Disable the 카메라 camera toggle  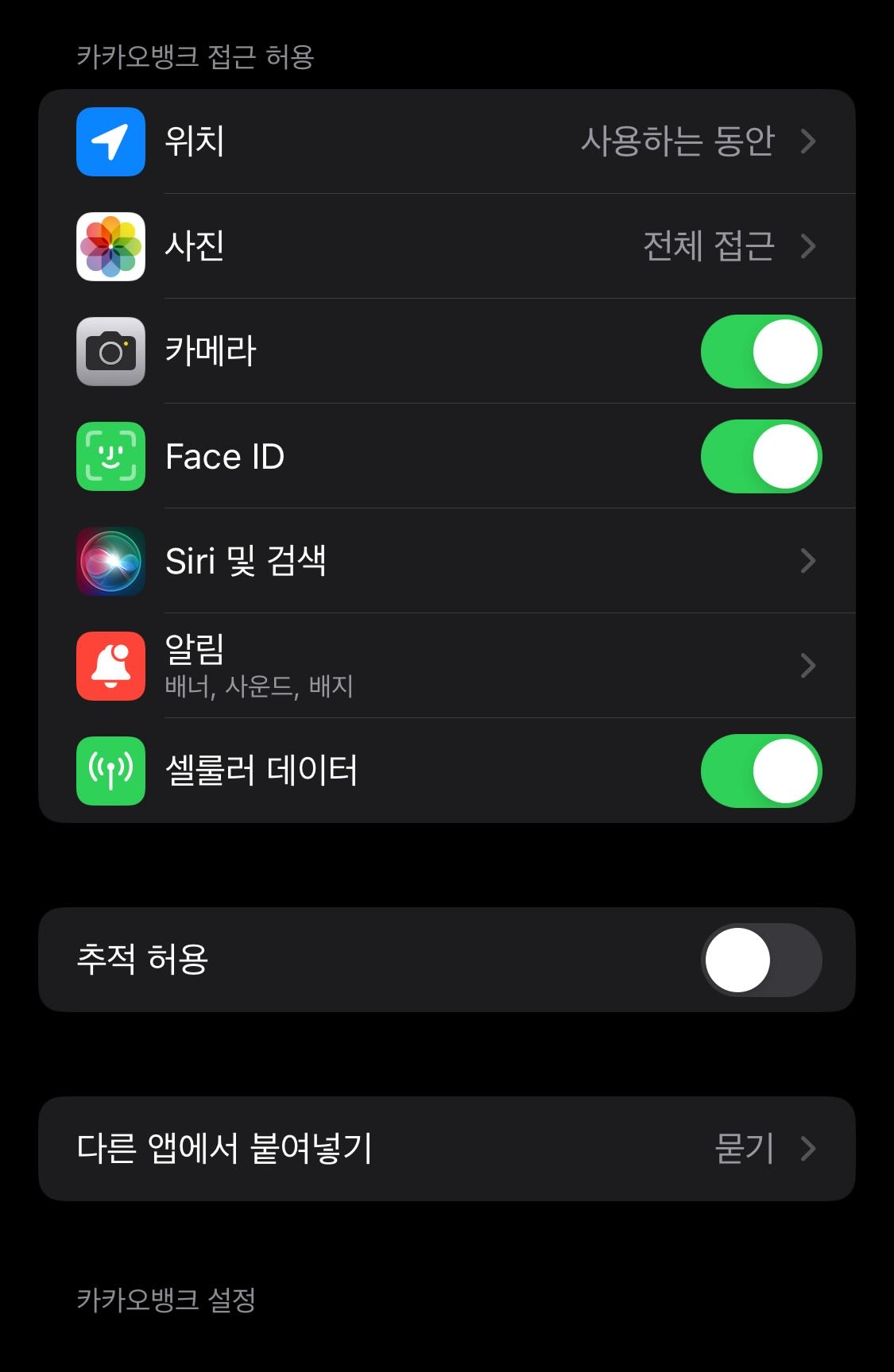(761, 352)
